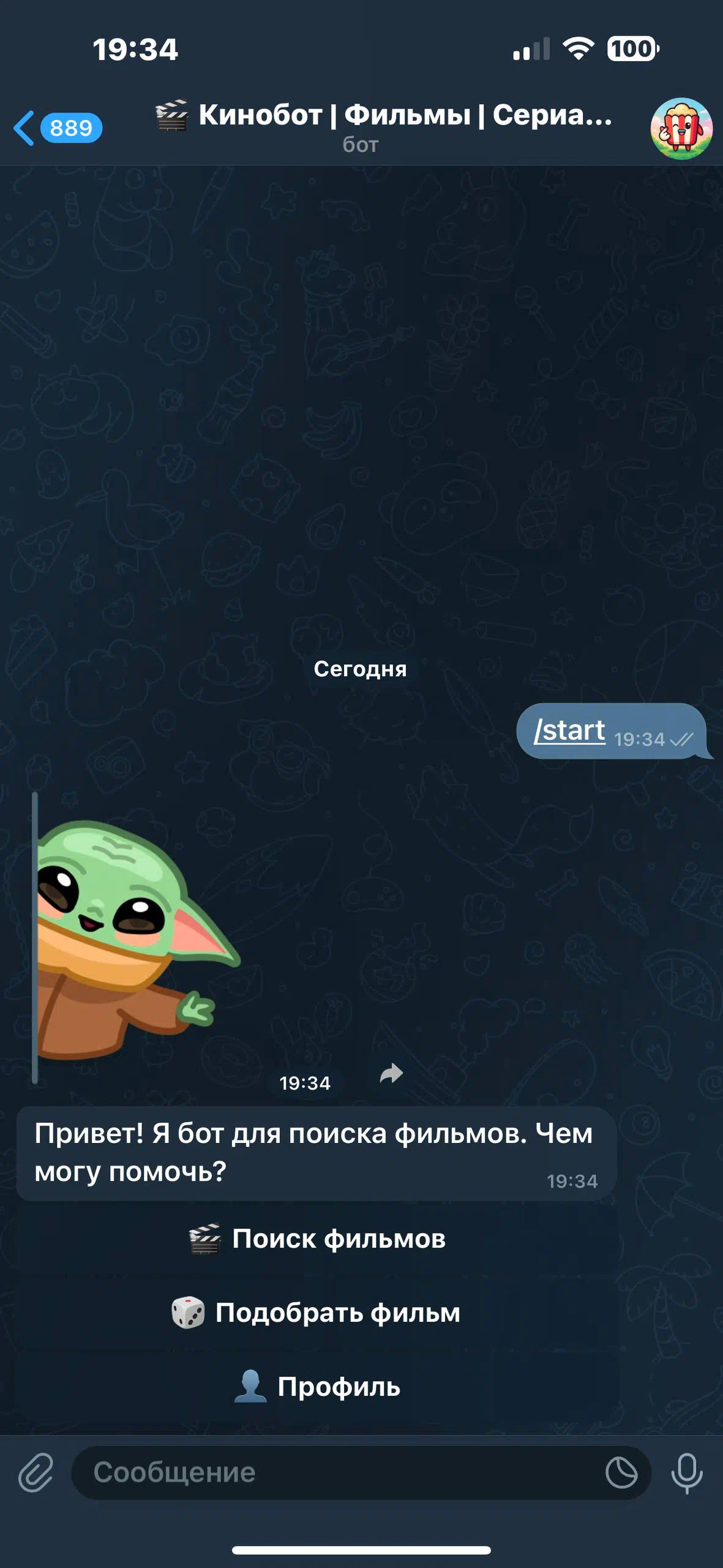
Task: Focus the Сообщение input field
Action: click(x=337, y=1472)
